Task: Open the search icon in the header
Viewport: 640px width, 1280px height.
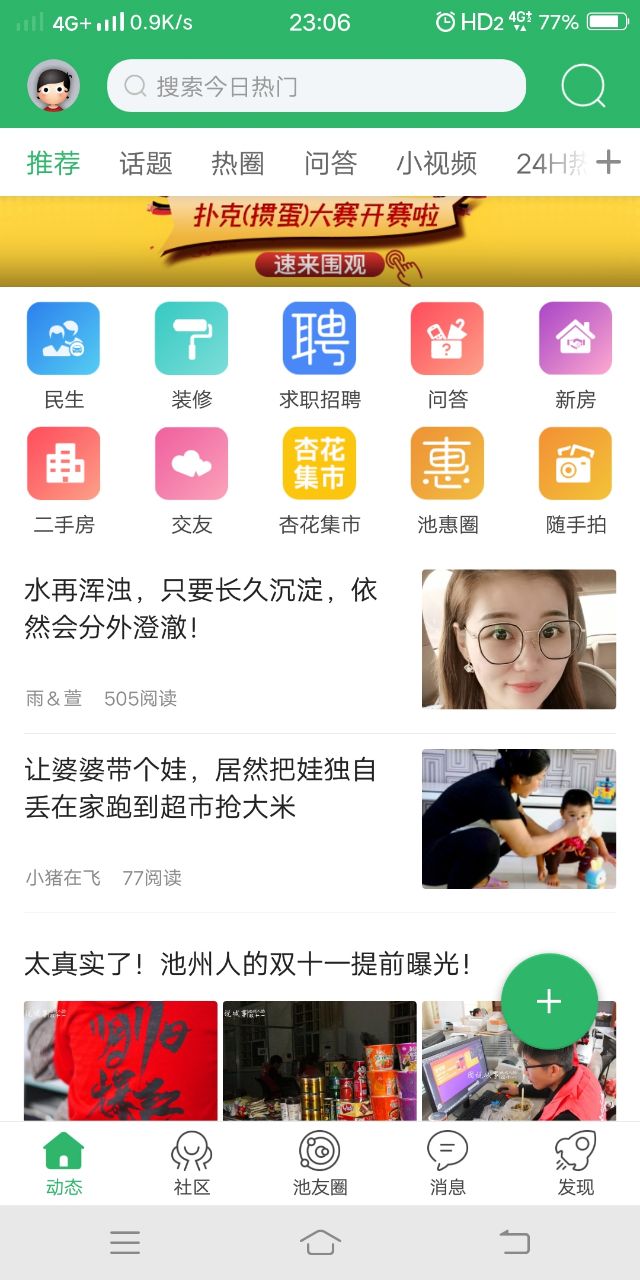Action: [583, 86]
